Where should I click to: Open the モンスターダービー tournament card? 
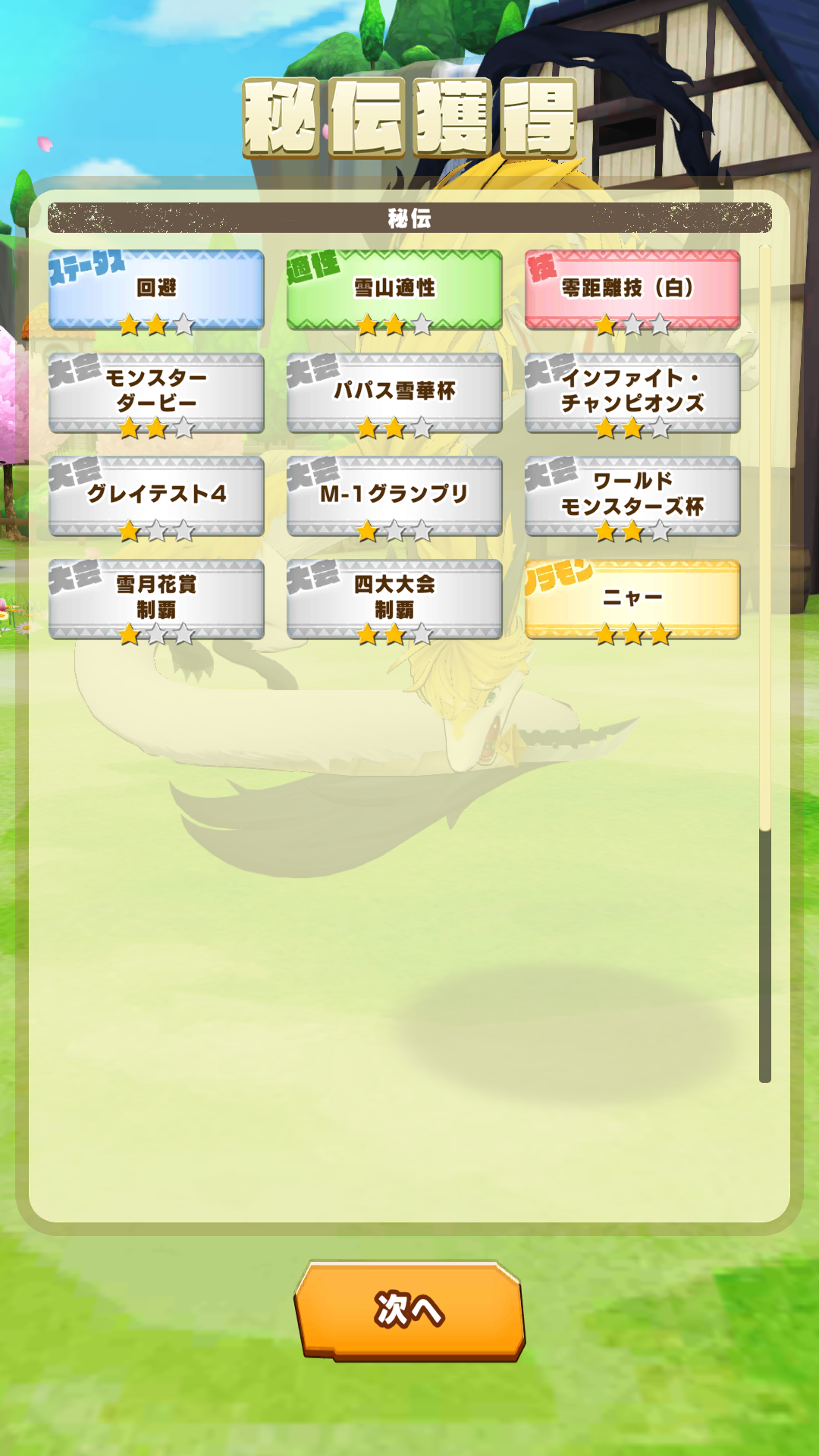[156, 393]
